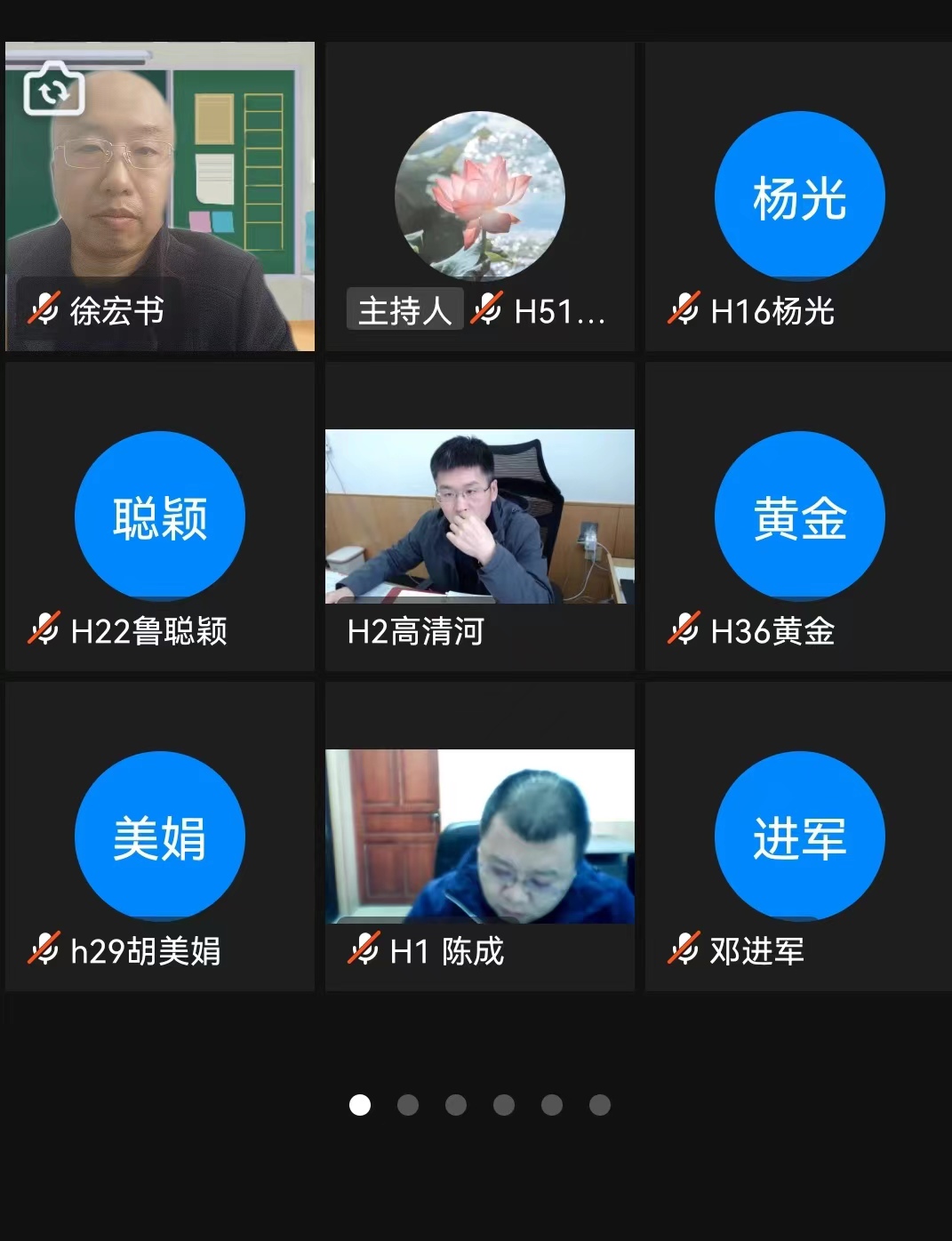
Task: Open 邓进军 participant tile
Action: pyautogui.click(x=799, y=837)
